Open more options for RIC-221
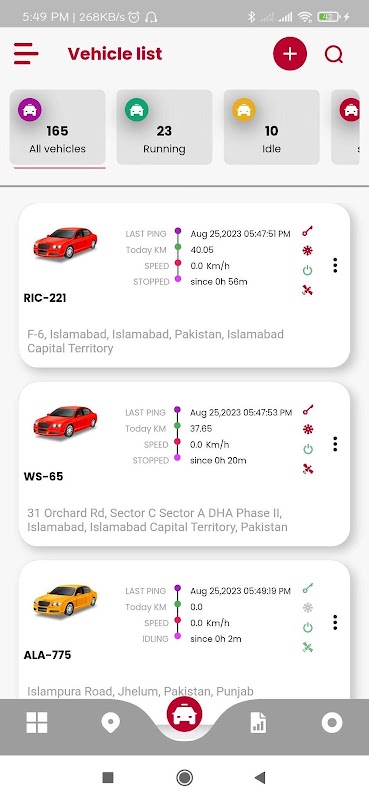This screenshot has height=800, width=369. pos(335,265)
